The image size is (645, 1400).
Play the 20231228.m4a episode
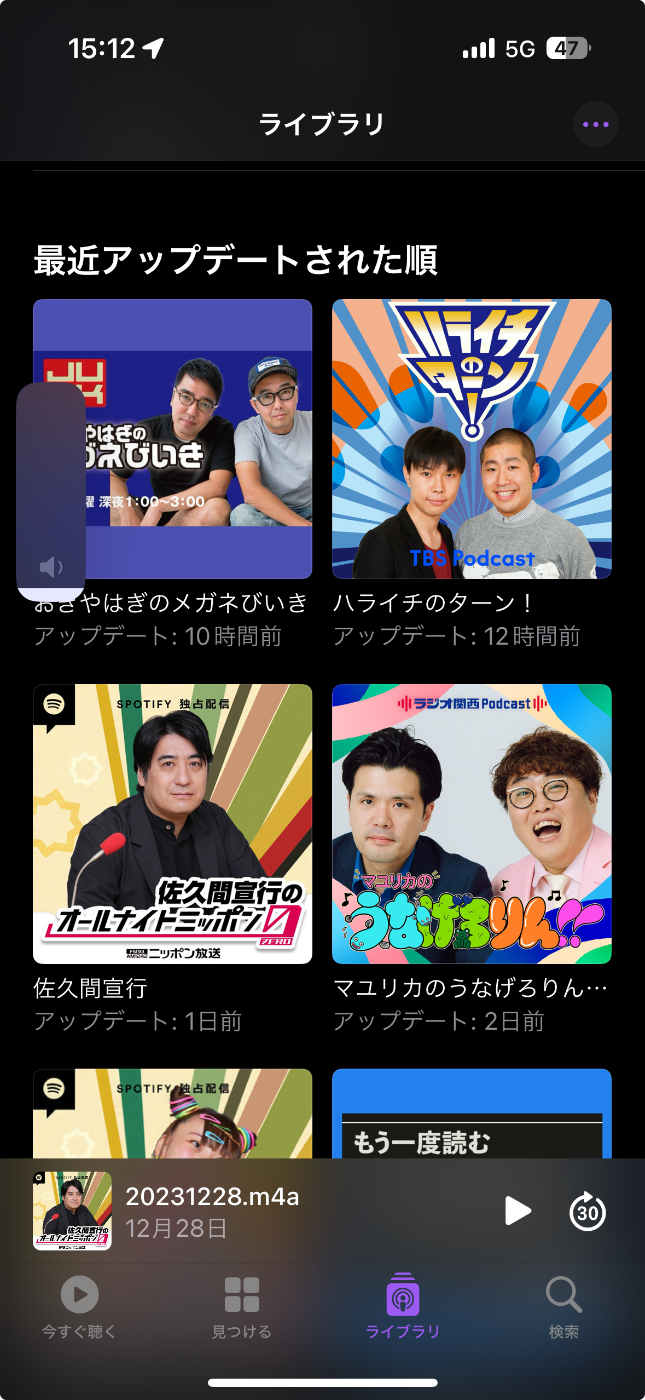tap(517, 1211)
